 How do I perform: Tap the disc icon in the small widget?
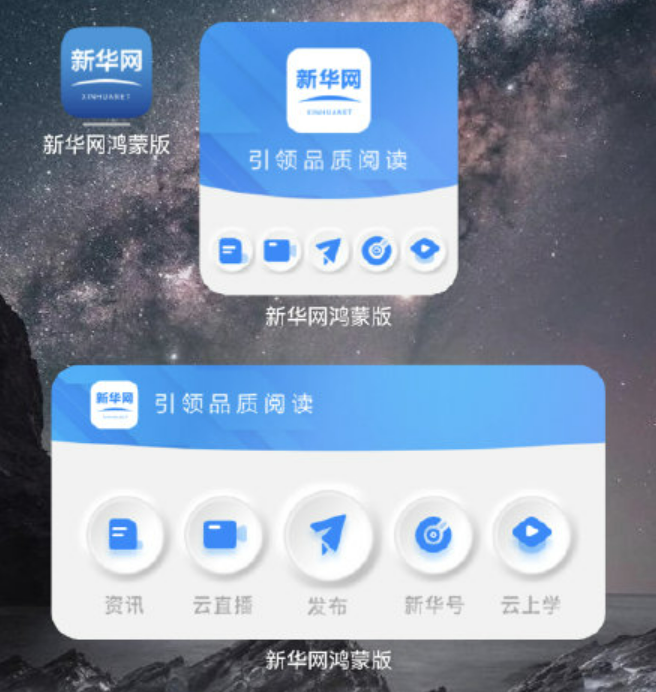[x=376, y=251]
